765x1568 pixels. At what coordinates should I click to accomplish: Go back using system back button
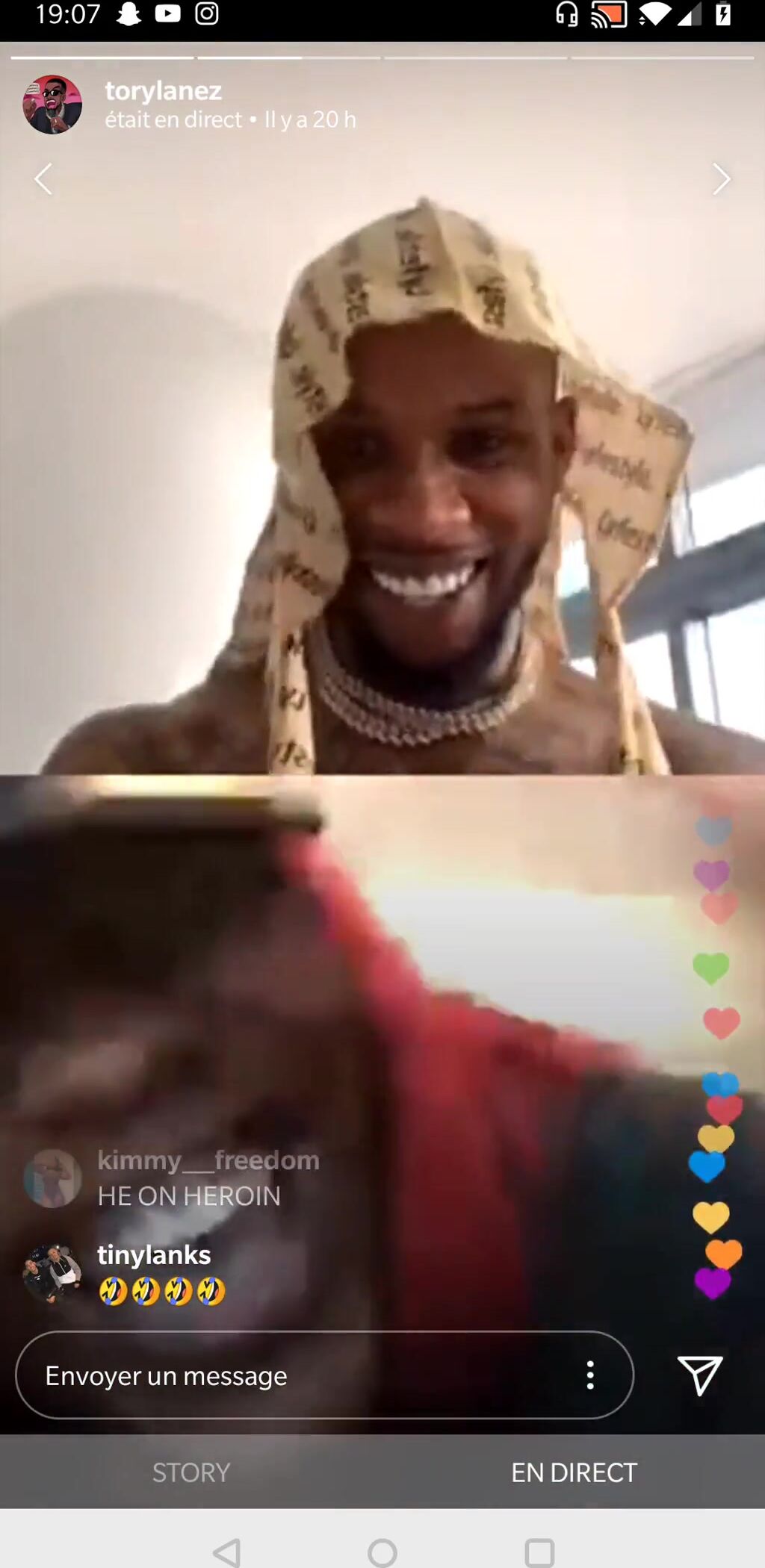(226, 1552)
